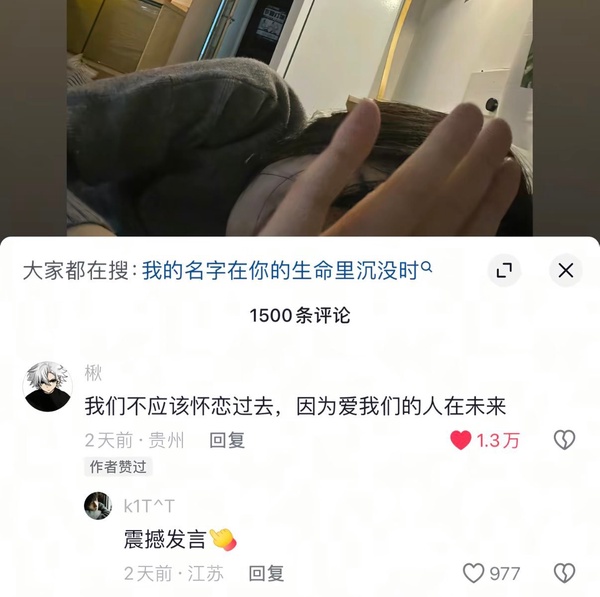The height and width of the screenshot is (597, 600).
Task: Dislike k1T^T's reply
Action: [564, 573]
